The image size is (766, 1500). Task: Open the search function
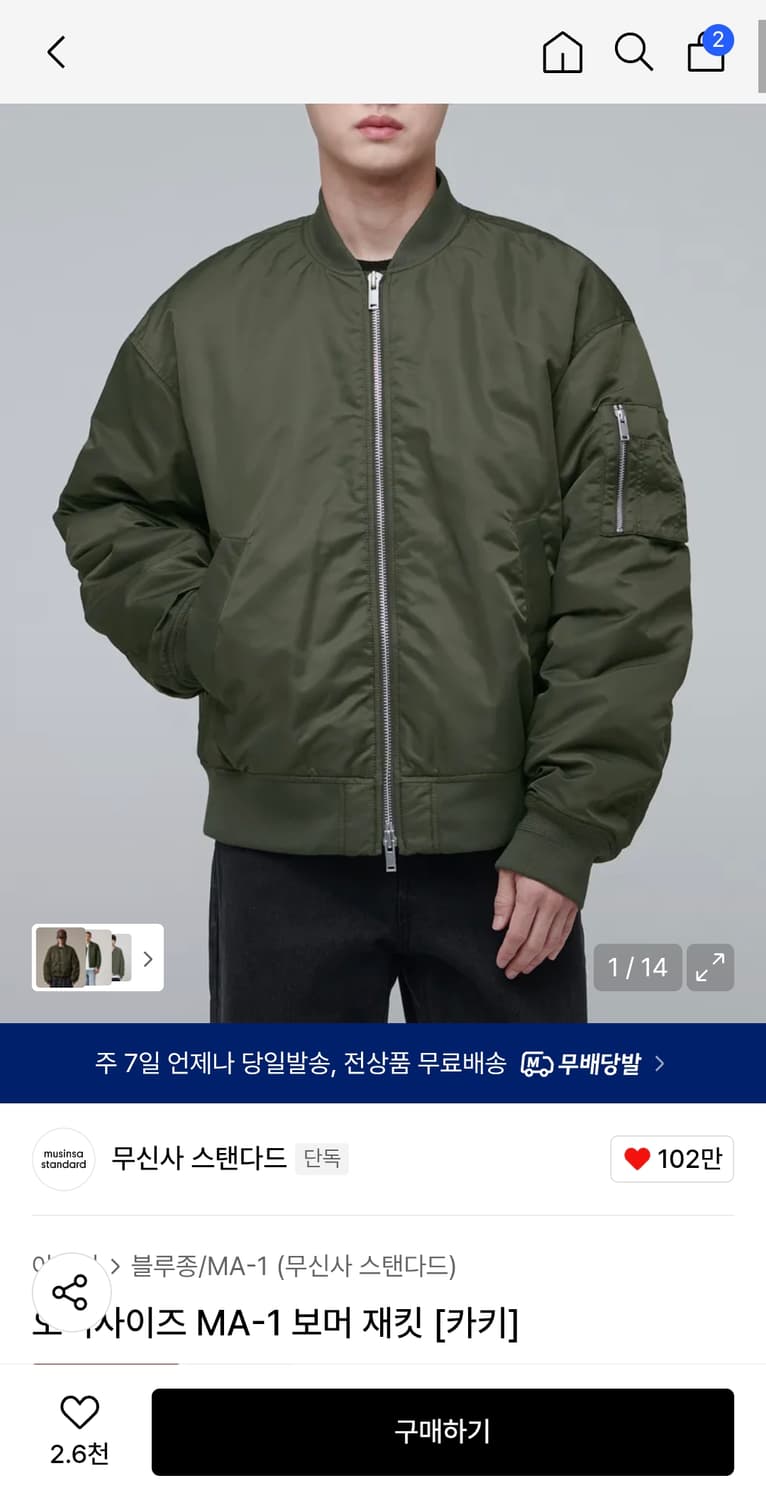[633, 52]
